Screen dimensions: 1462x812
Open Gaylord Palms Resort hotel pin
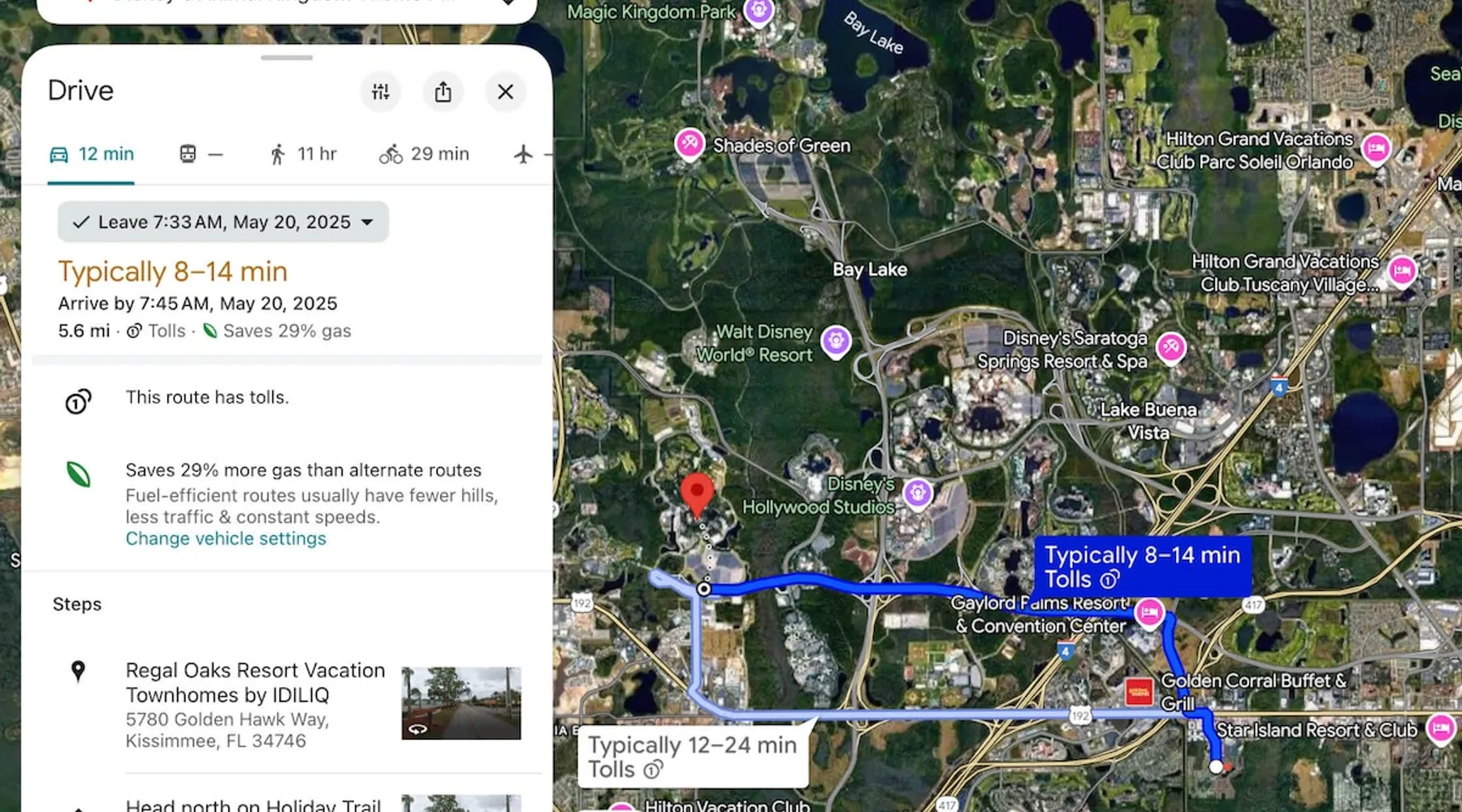point(1148,611)
